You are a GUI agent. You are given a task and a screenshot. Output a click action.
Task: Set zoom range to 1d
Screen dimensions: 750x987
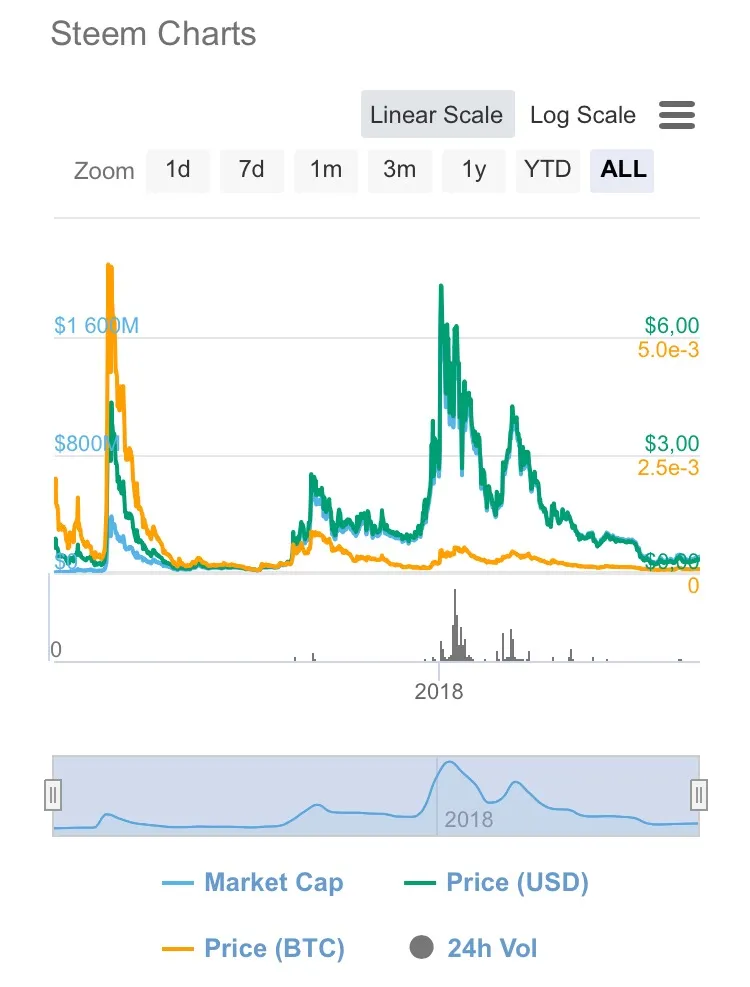pos(178,170)
